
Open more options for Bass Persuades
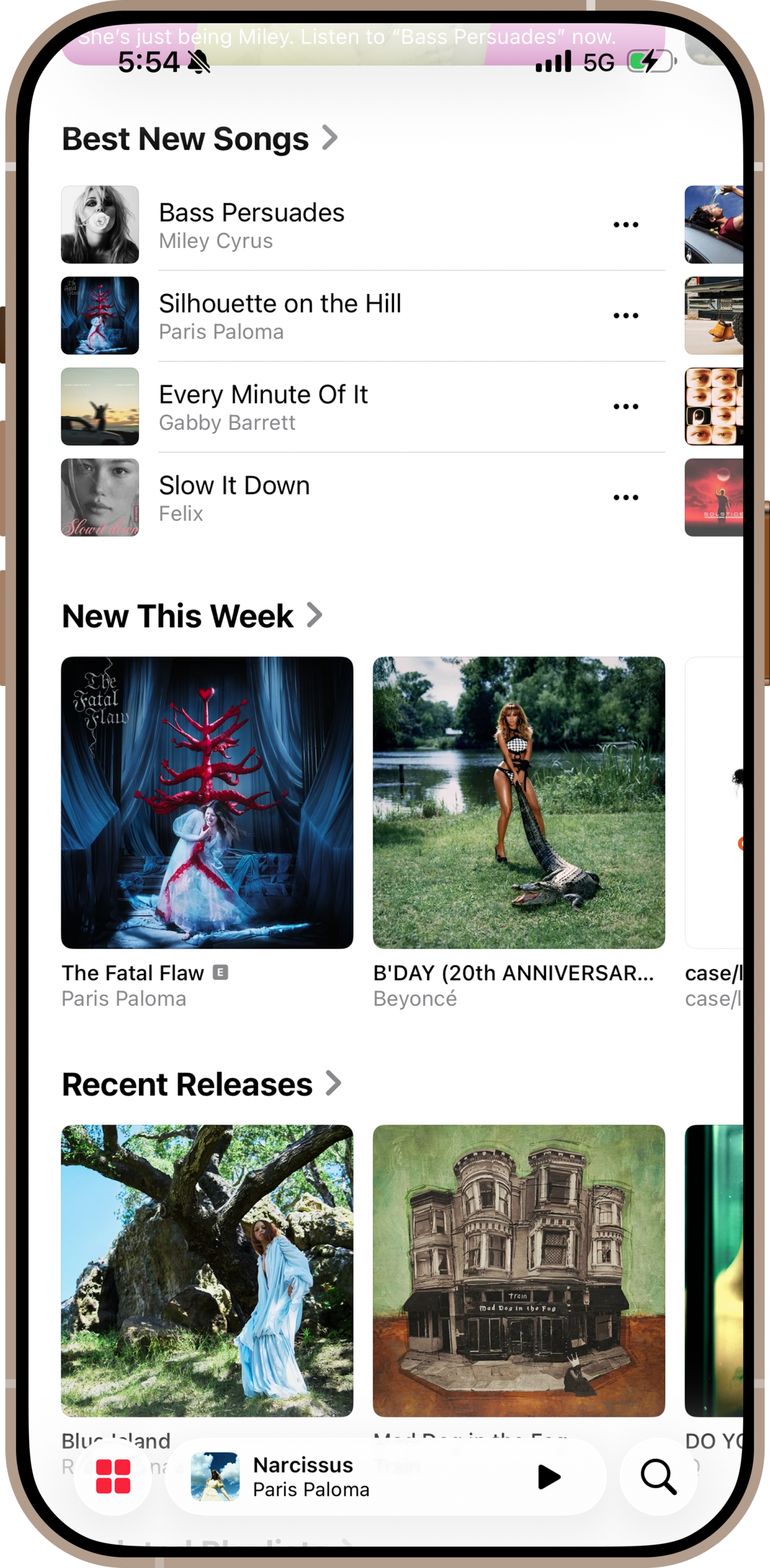coord(625,225)
